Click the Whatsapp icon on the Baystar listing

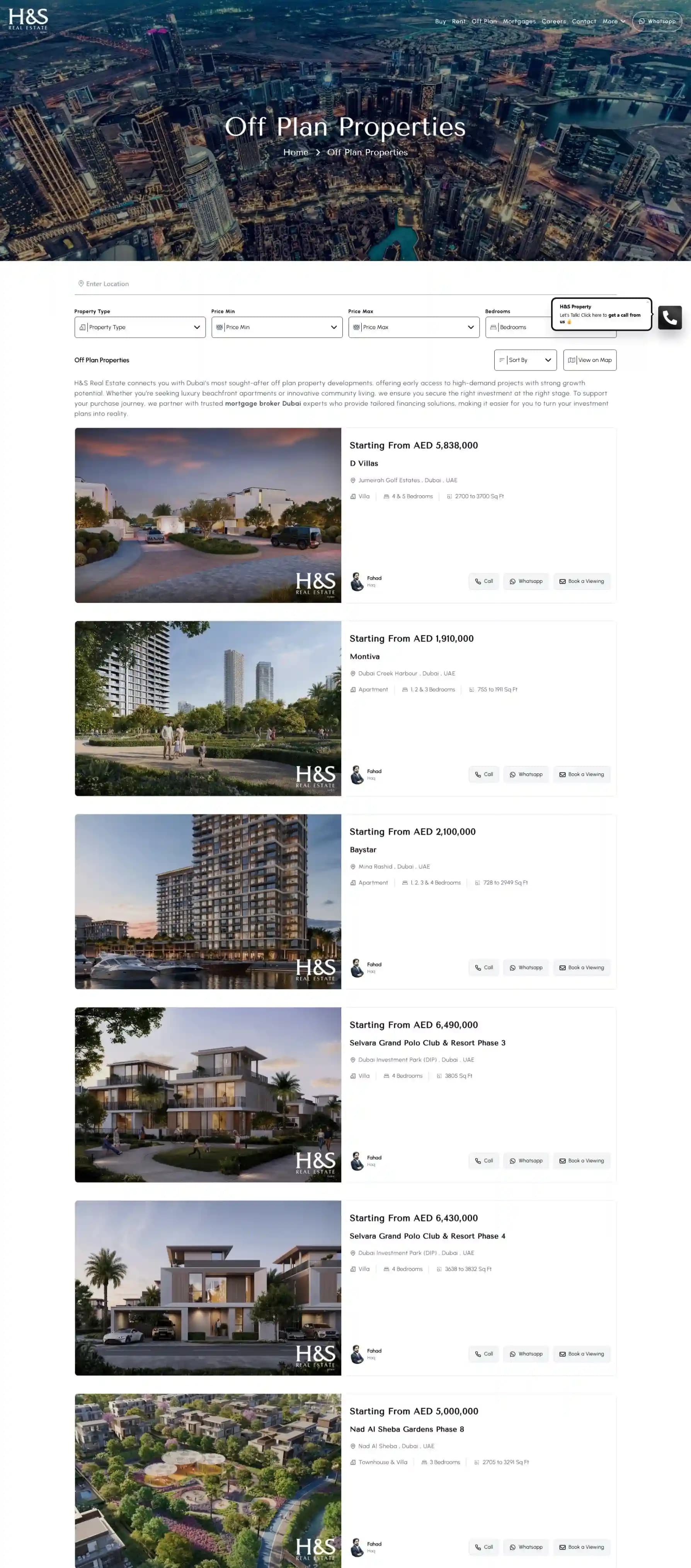coord(513,967)
